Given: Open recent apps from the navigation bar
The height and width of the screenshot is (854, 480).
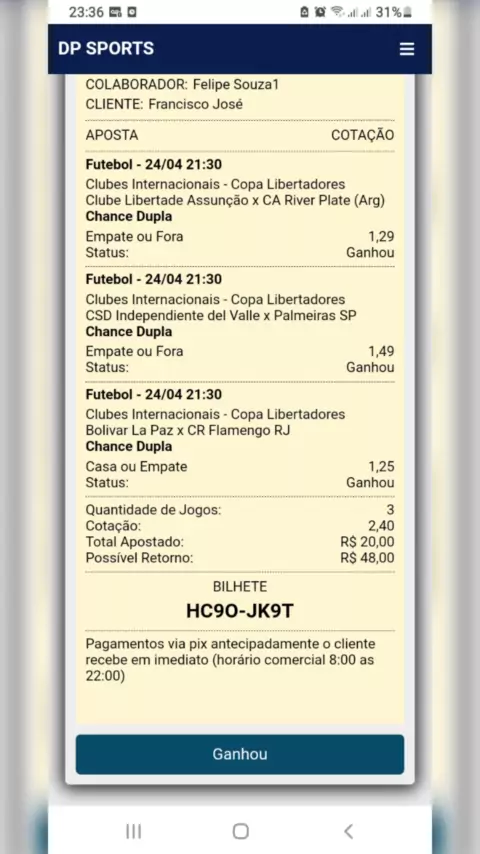Looking at the screenshot, I should pyautogui.click(x=133, y=831).
